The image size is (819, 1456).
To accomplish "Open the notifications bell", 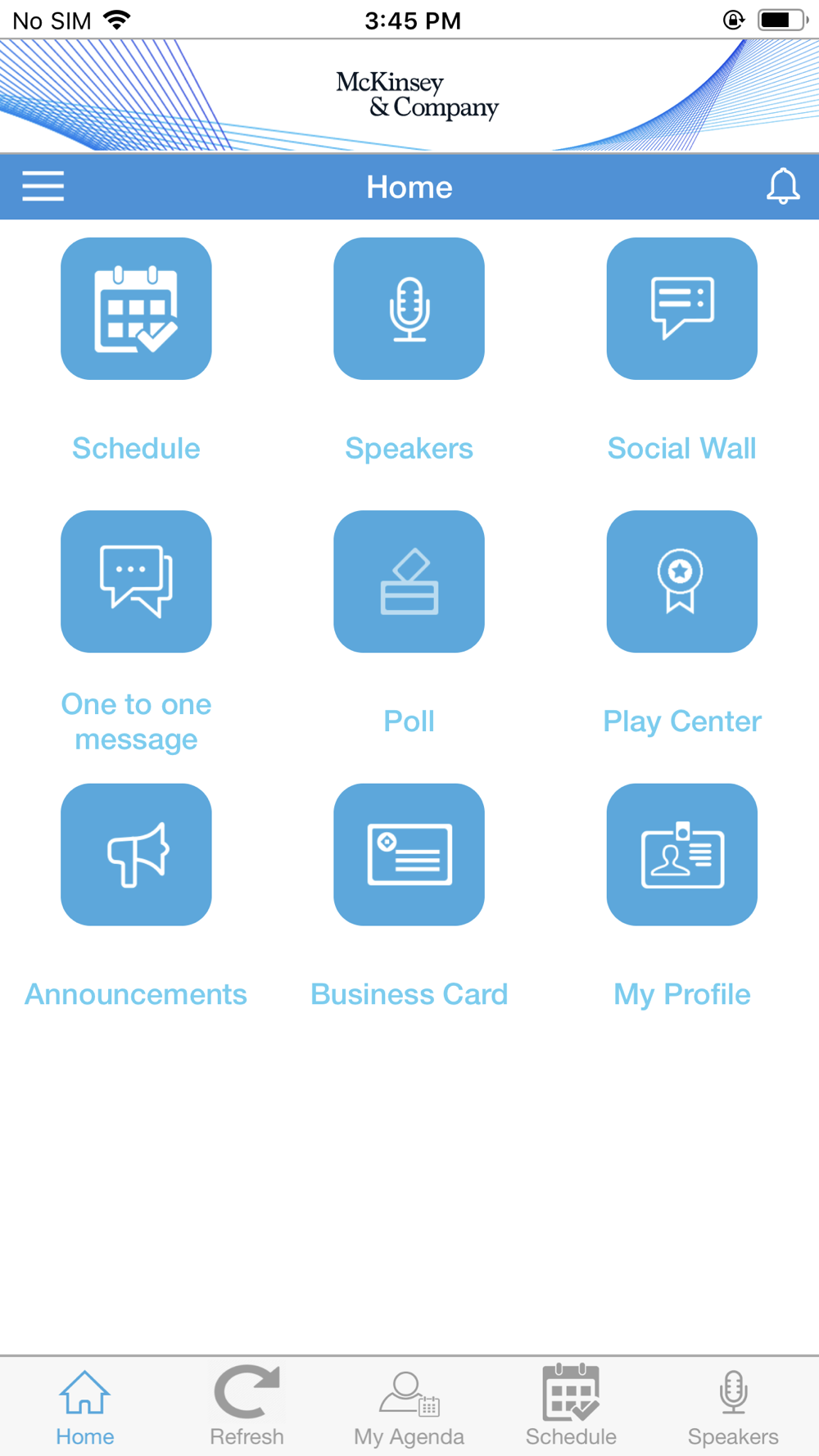I will 783,187.
